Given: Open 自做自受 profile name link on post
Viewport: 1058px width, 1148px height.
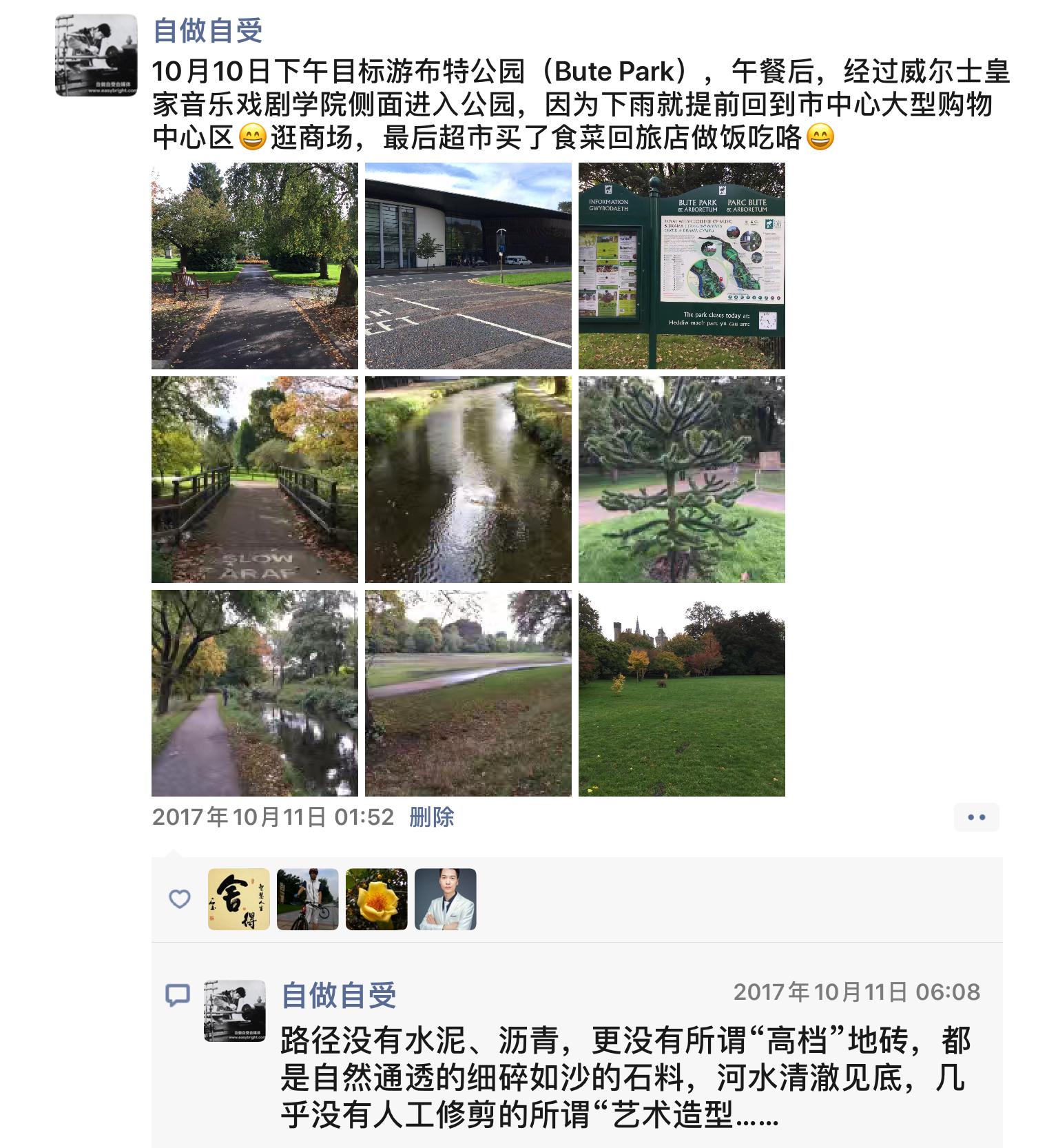Looking at the screenshot, I should 207,31.
